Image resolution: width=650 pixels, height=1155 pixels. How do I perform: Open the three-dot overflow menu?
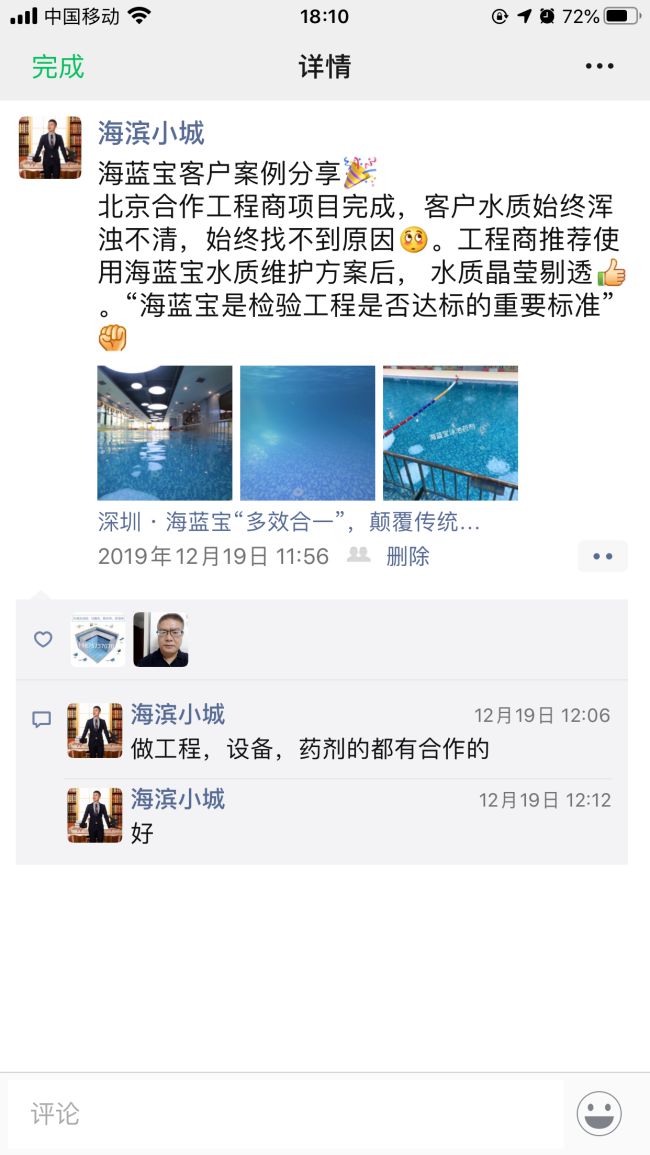[x=599, y=67]
